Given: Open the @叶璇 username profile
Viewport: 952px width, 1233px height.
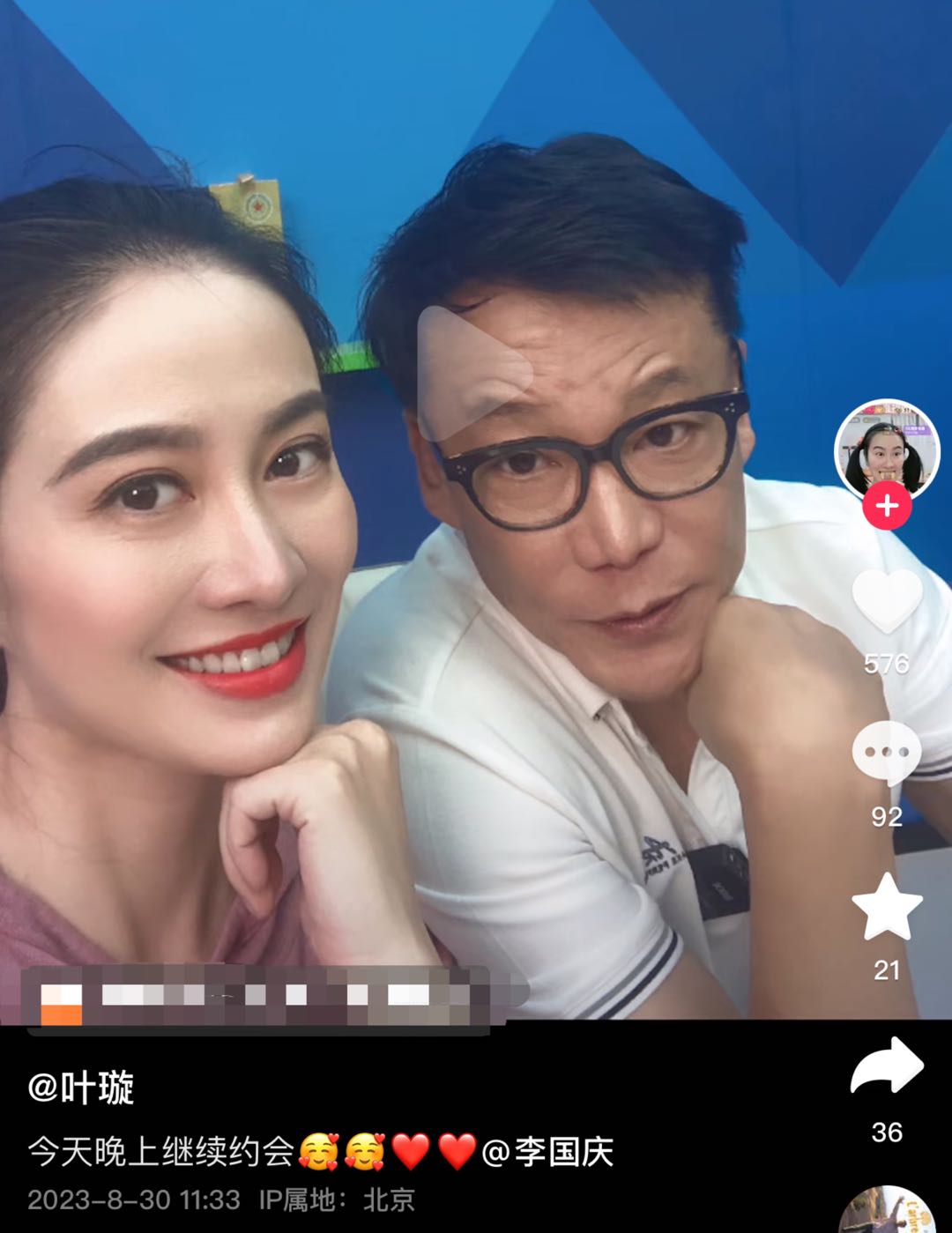Looking at the screenshot, I should pos(81,1088).
